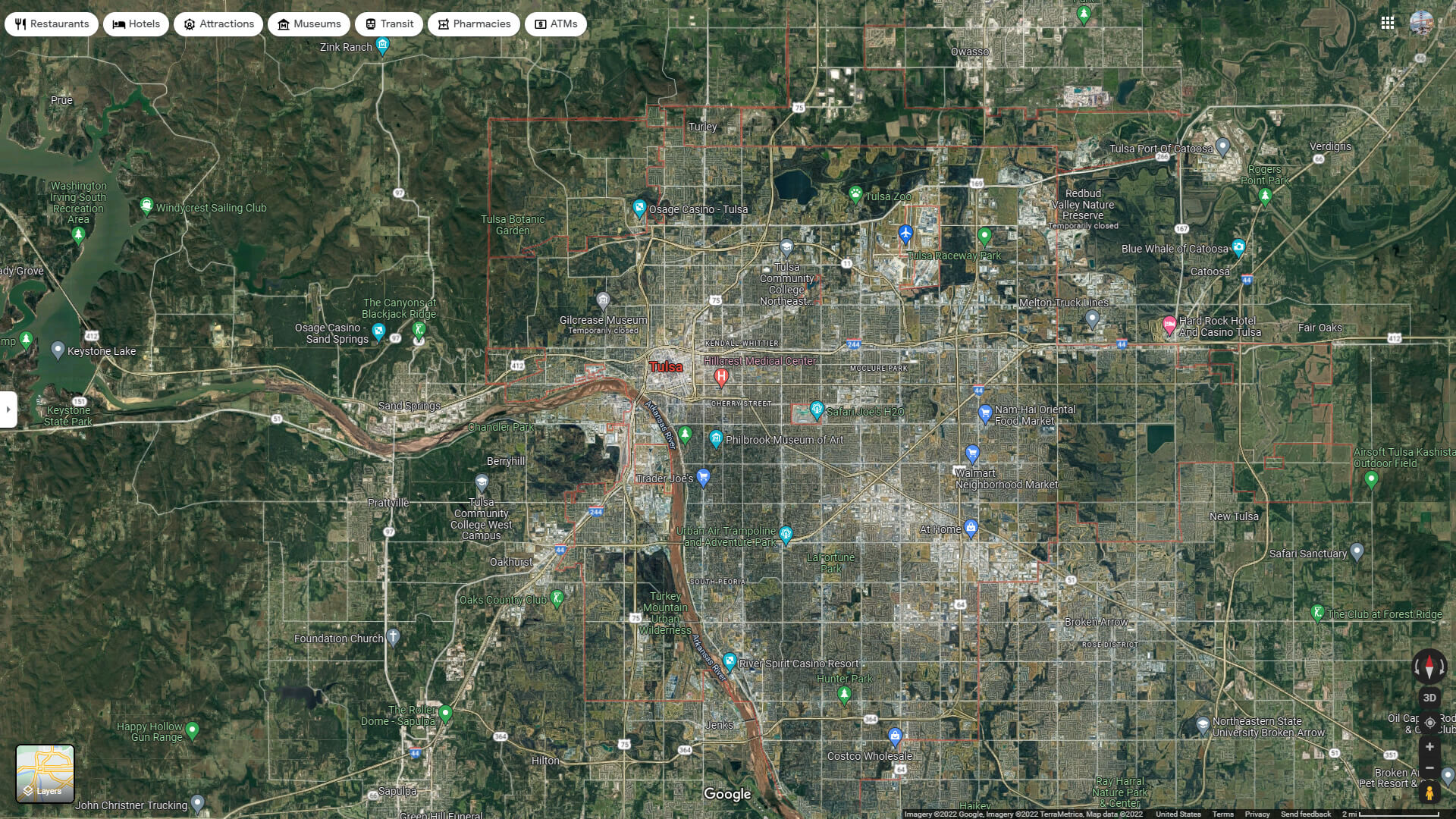Show Hotels on the map
This screenshot has height=819, width=1456.
tap(136, 24)
